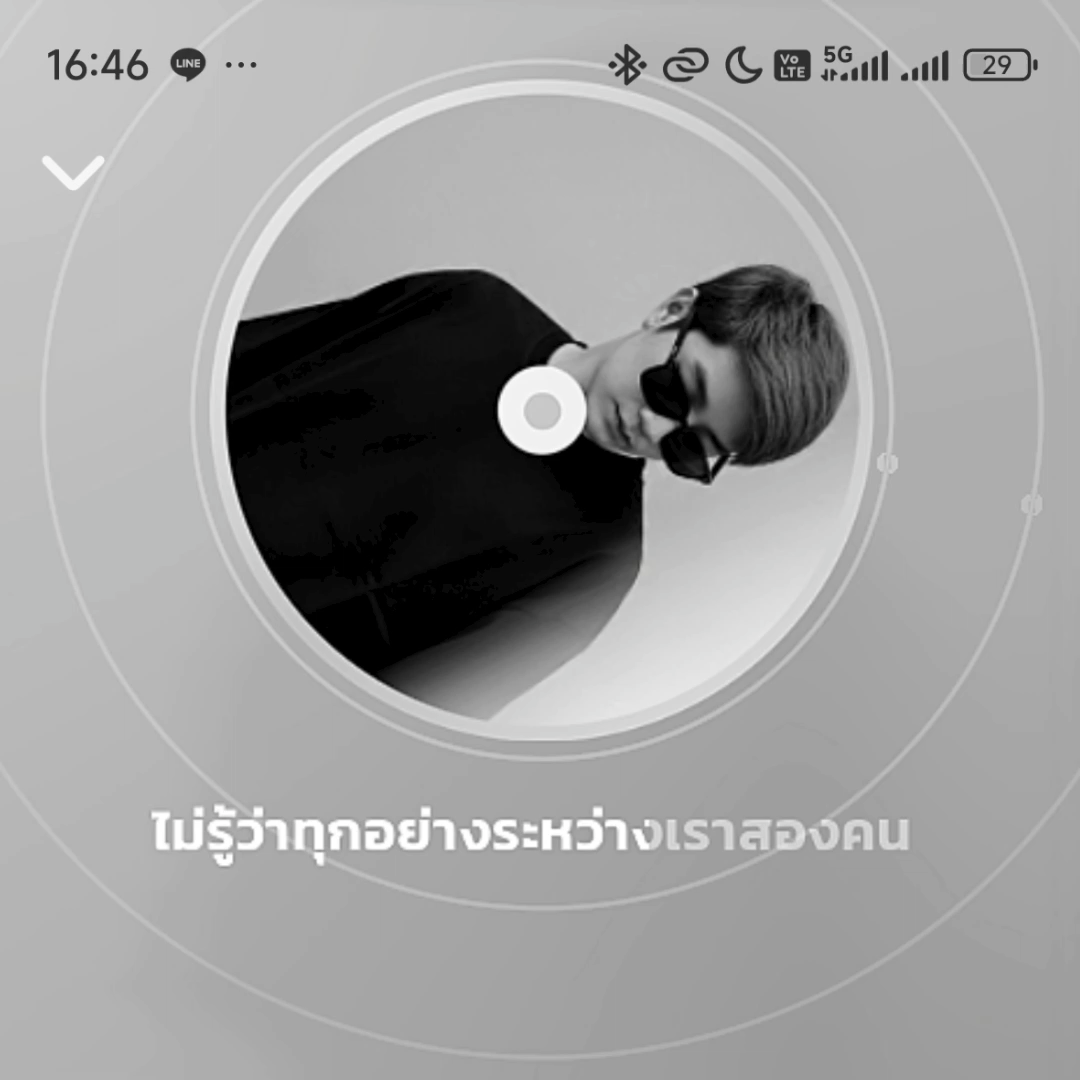Viewport: 1080px width, 1080px height.
Task: Collapse the player with the down chevron
Action: pos(73,173)
